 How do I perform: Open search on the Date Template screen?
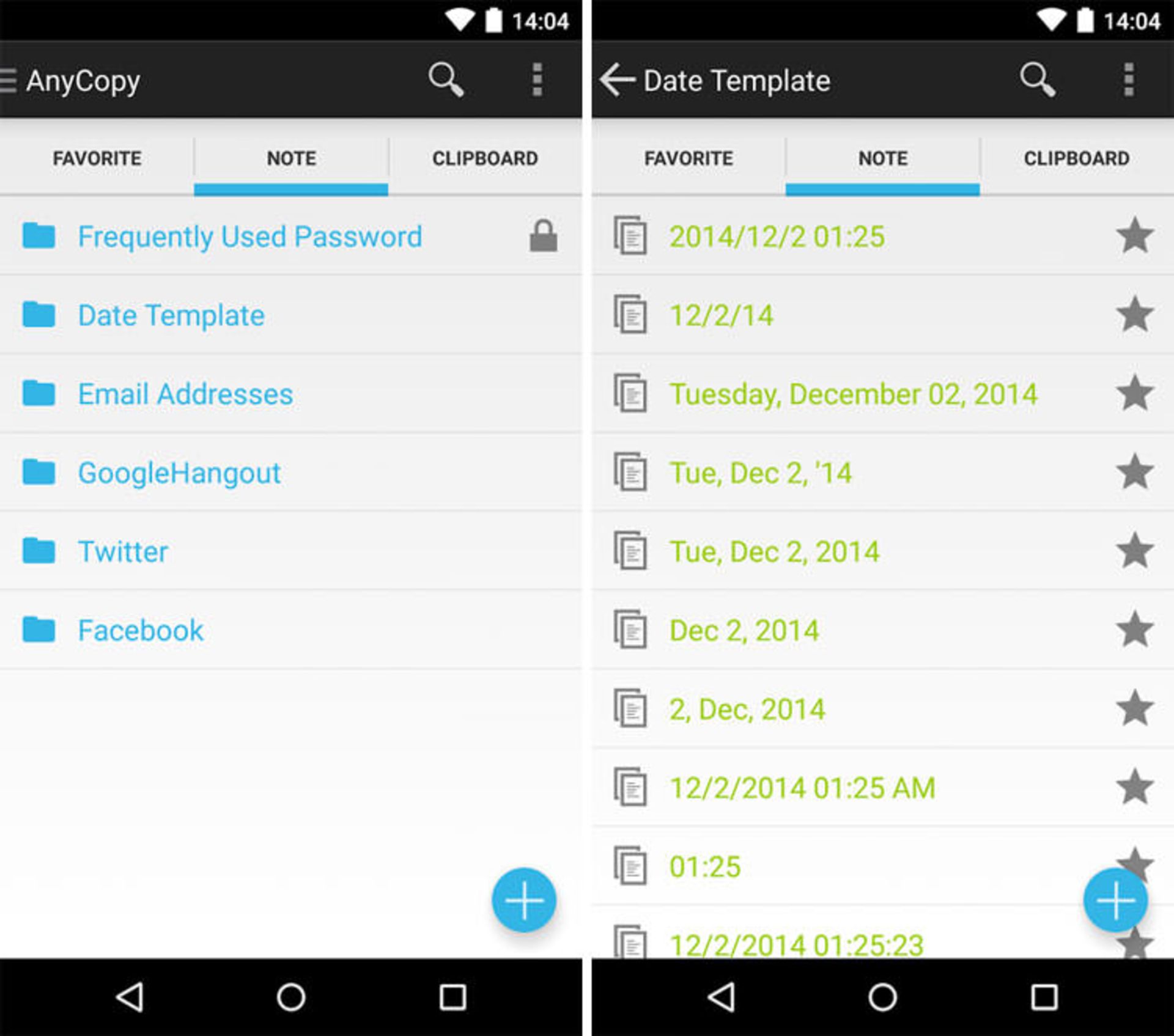coord(1037,79)
